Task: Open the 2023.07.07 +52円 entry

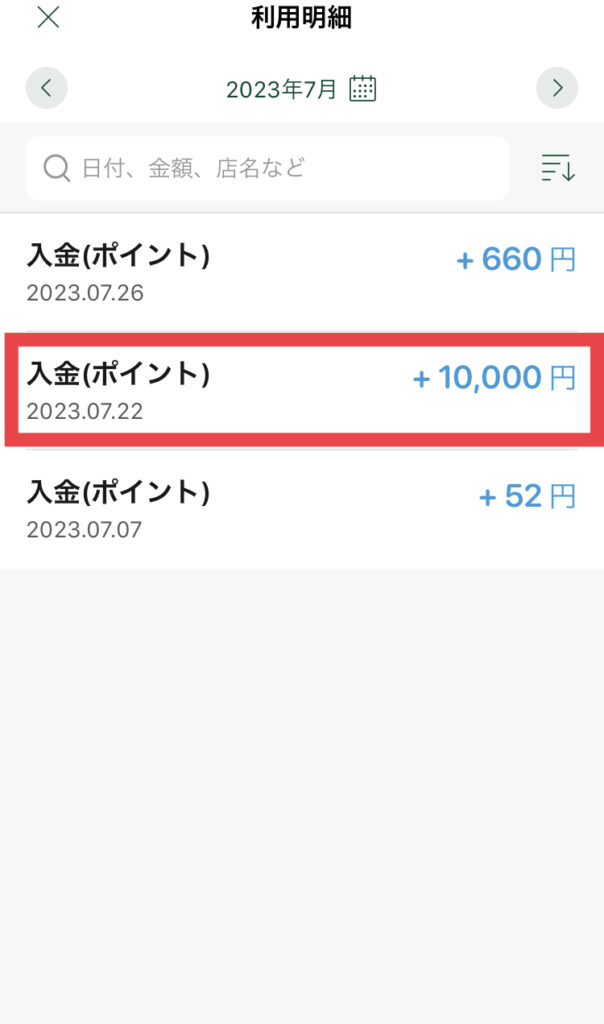Action: pyautogui.click(x=302, y=509)
